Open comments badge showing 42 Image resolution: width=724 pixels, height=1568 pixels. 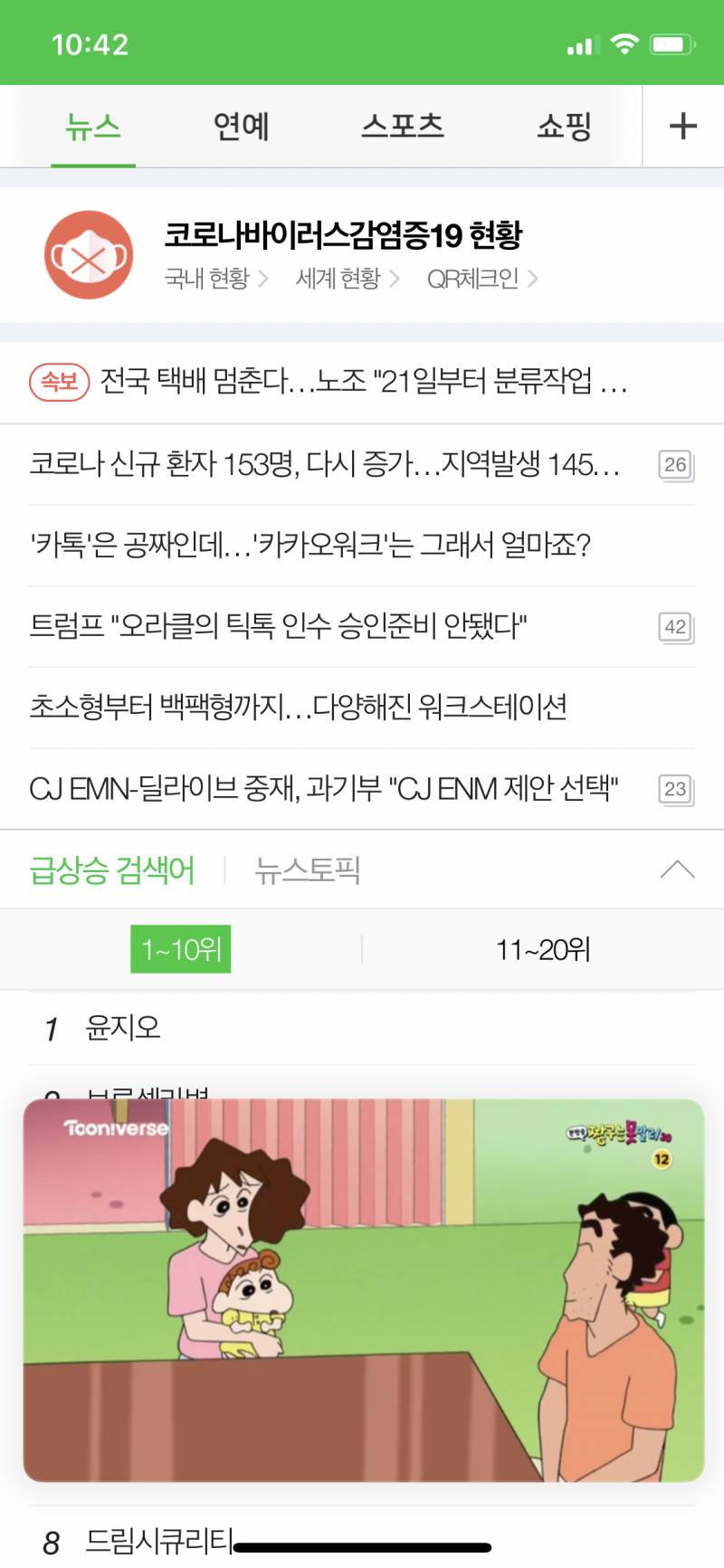click(x=674, y=628)
